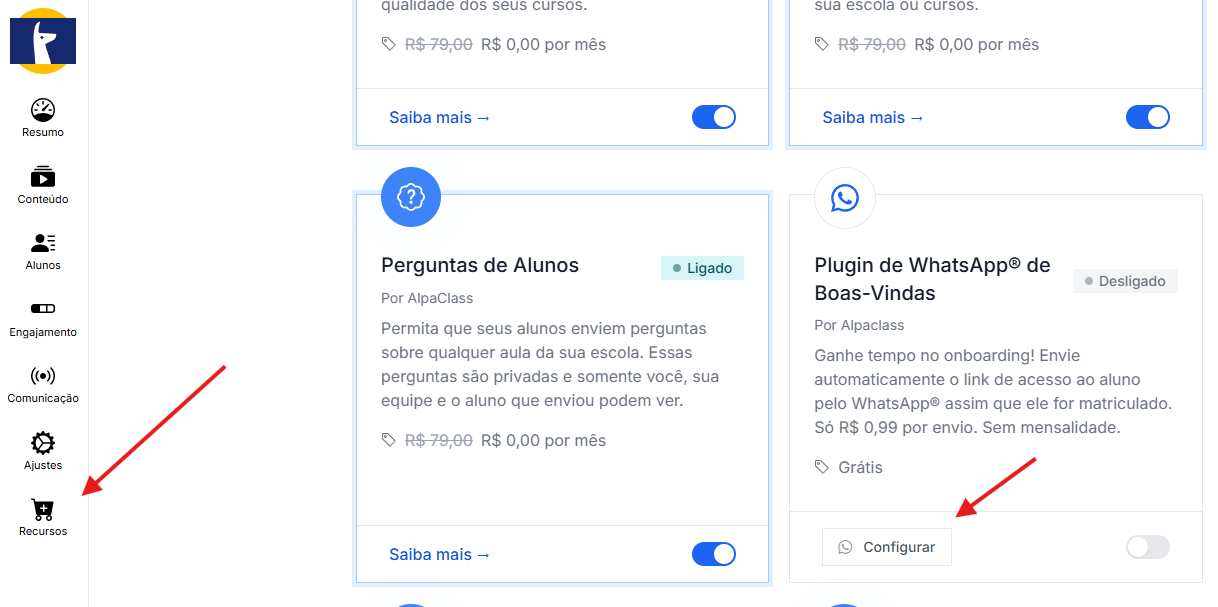Viewport: 1218px width, 607px height.
Task: Switch to Engajamento in the sidebar
Action: point(43,317)
